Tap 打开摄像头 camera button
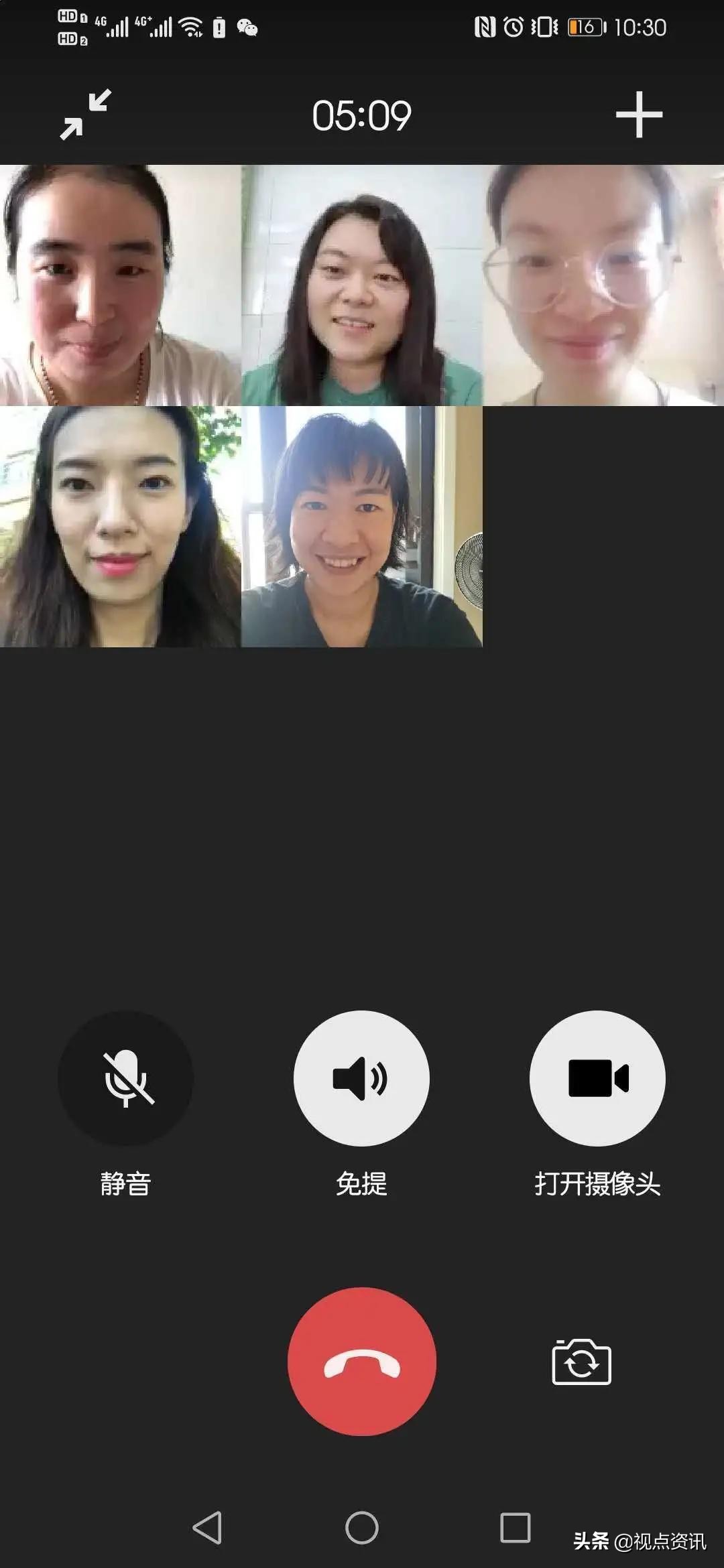The width and height of the screenshot is (724, 1568). coord(597,1078)
